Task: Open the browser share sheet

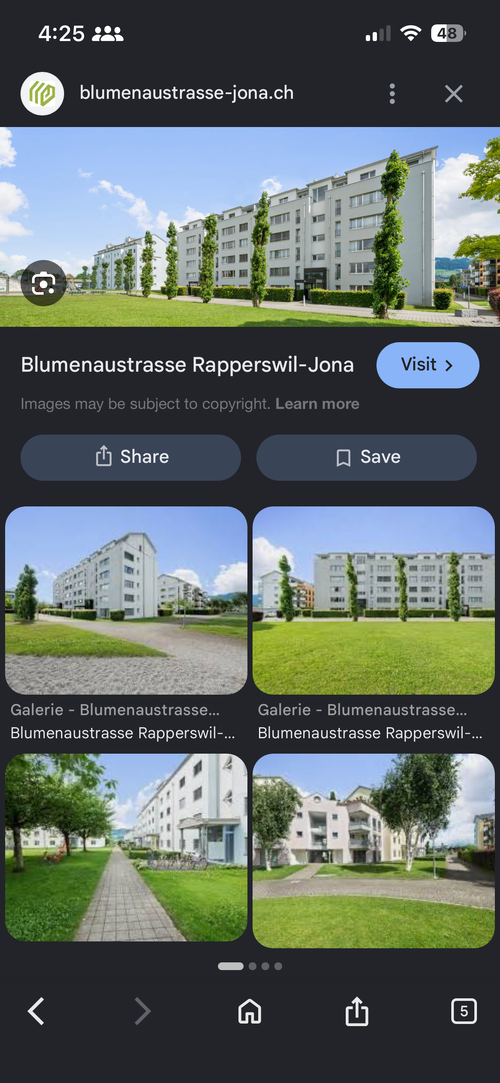Action: click(x=356, y=1012)
